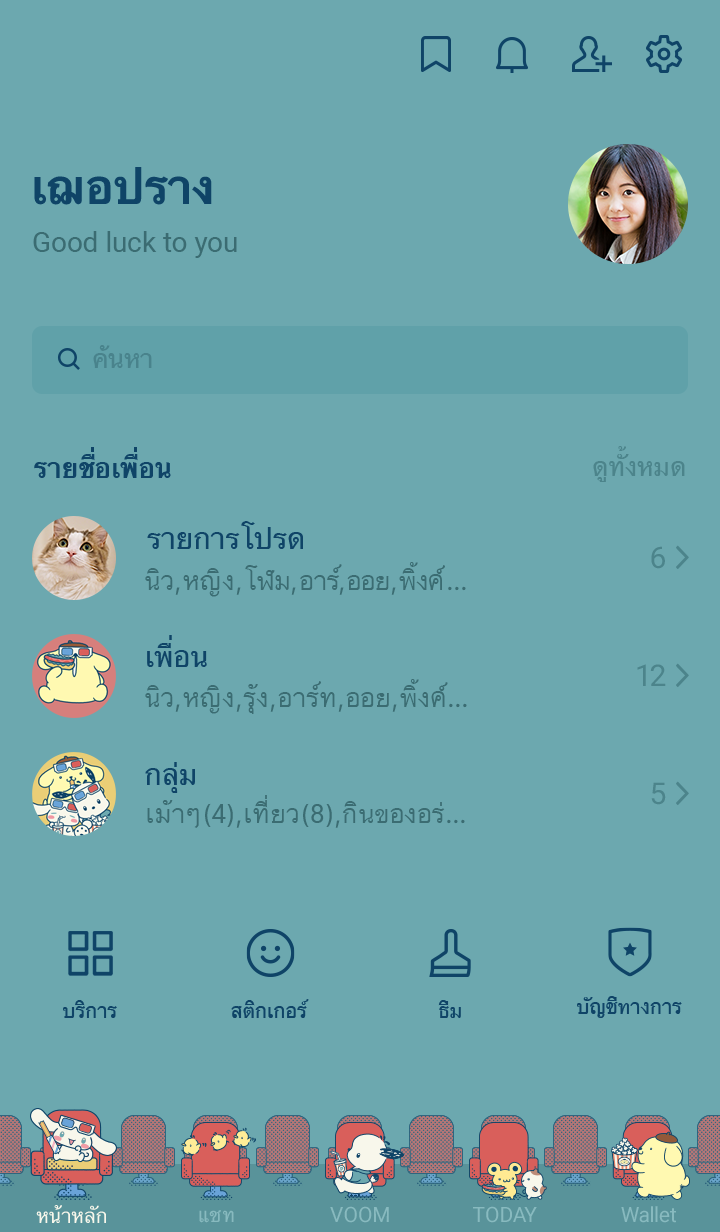
Task: Open บัญชีทางการ official accounts
Action: click(629, 972)
